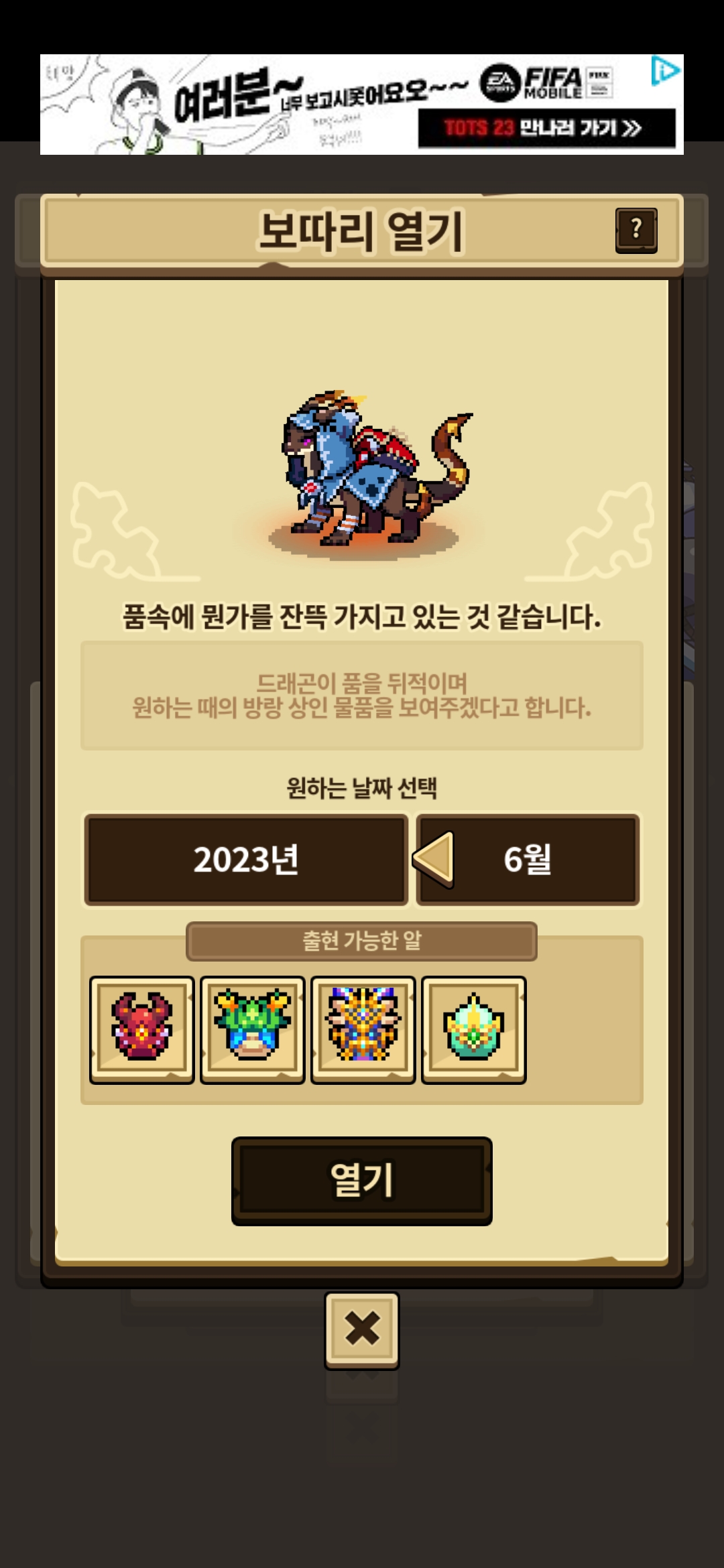
Task: Tap the mint green jeweled egg
Action: pos(474,1030)
